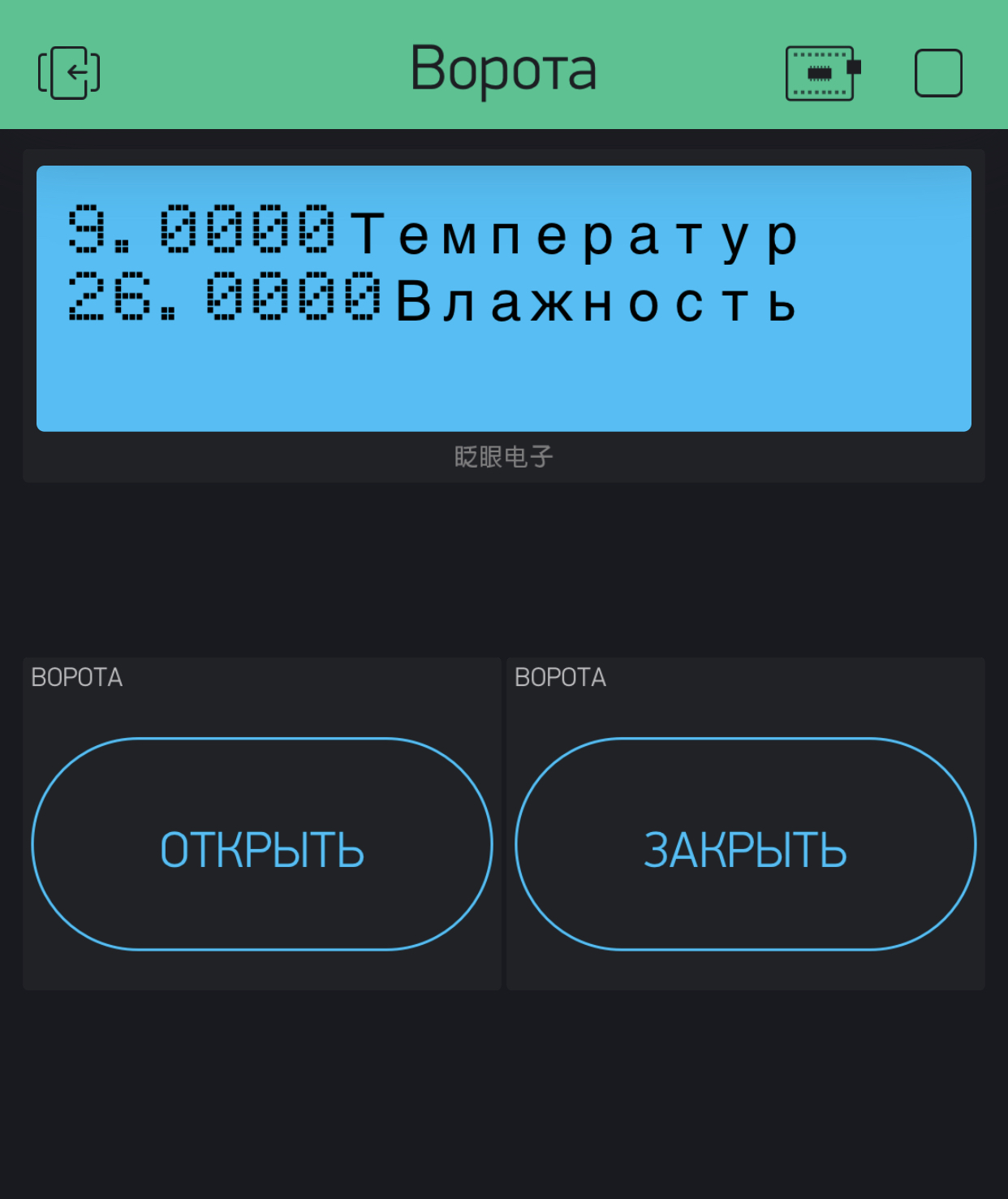Tap the ЗАКРЫТЬ gate button
Image resolution: width=1008 pixels, height=1199 pixels.
point(745,844)
